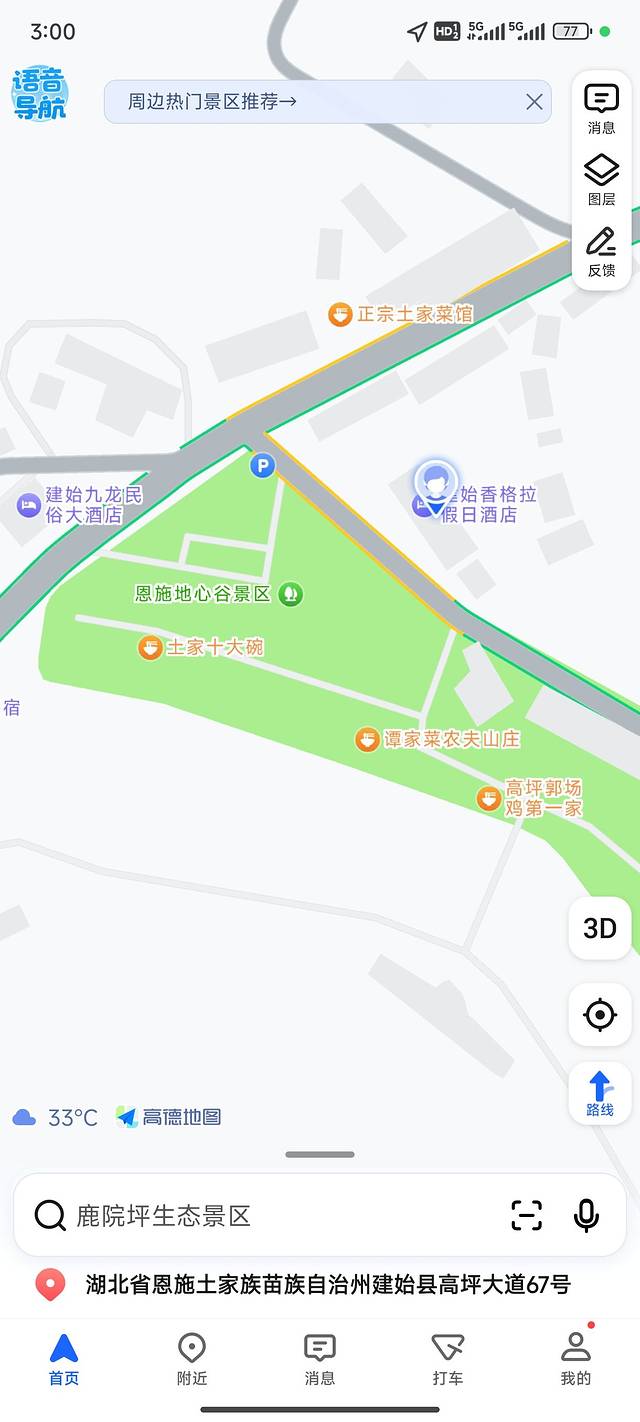
Task: Open the 语音导航 voice navigation button
Action: point(40,94)
